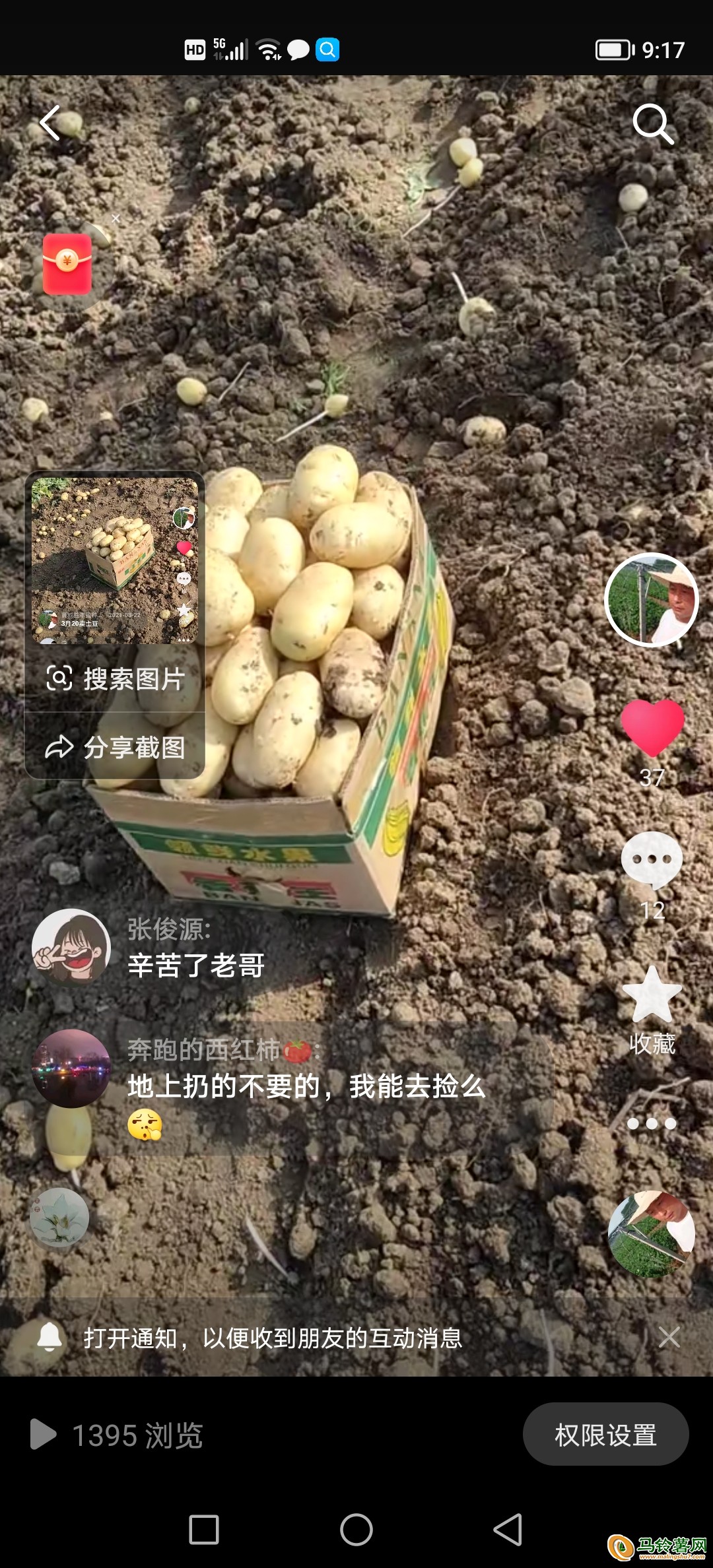713x1568 pixels.
Task: Like this video with the heart
Action: click(x=652, y=727)
